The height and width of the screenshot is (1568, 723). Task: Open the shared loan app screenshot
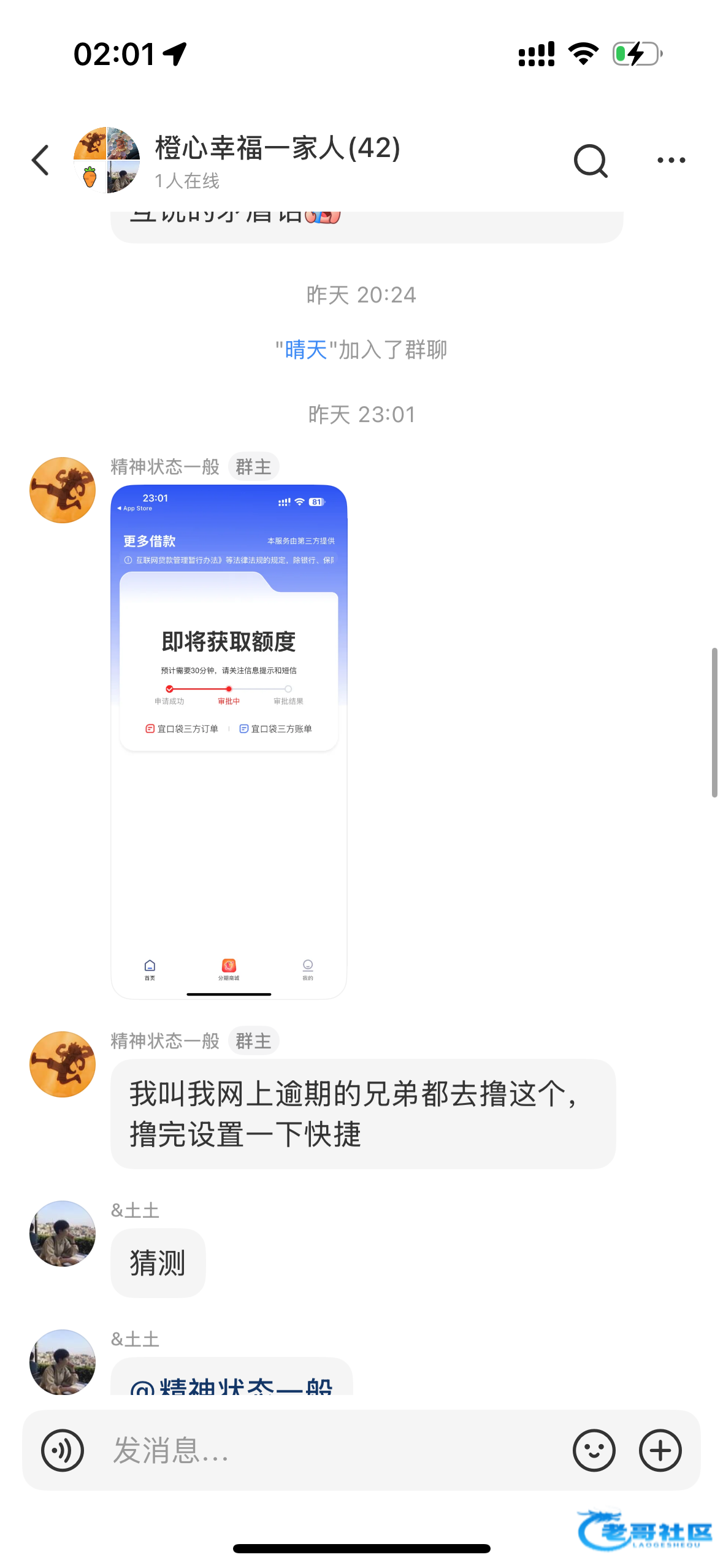coord(229,741)
